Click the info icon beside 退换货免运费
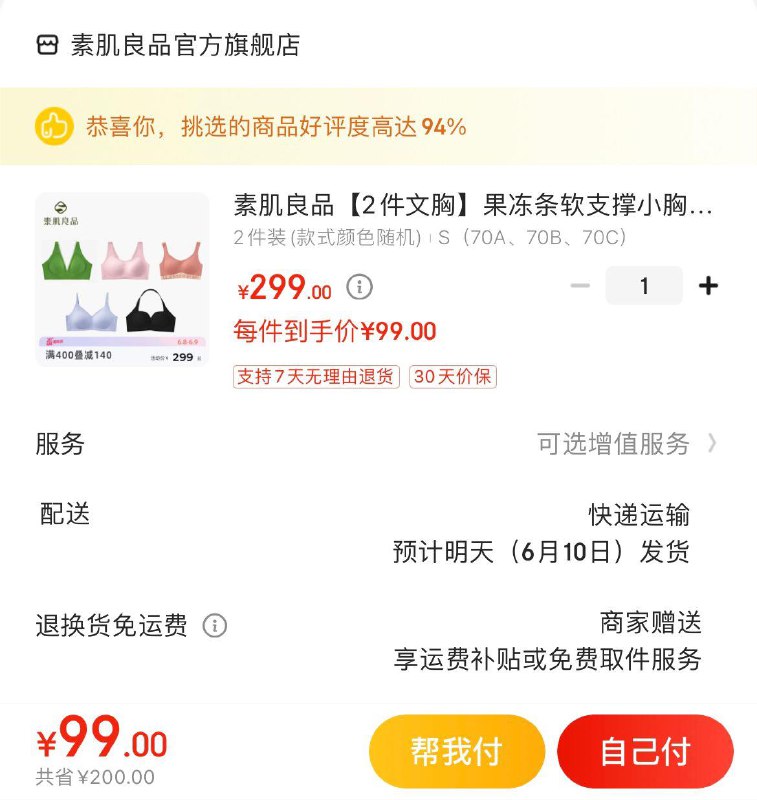 click(x=212, y=627)
